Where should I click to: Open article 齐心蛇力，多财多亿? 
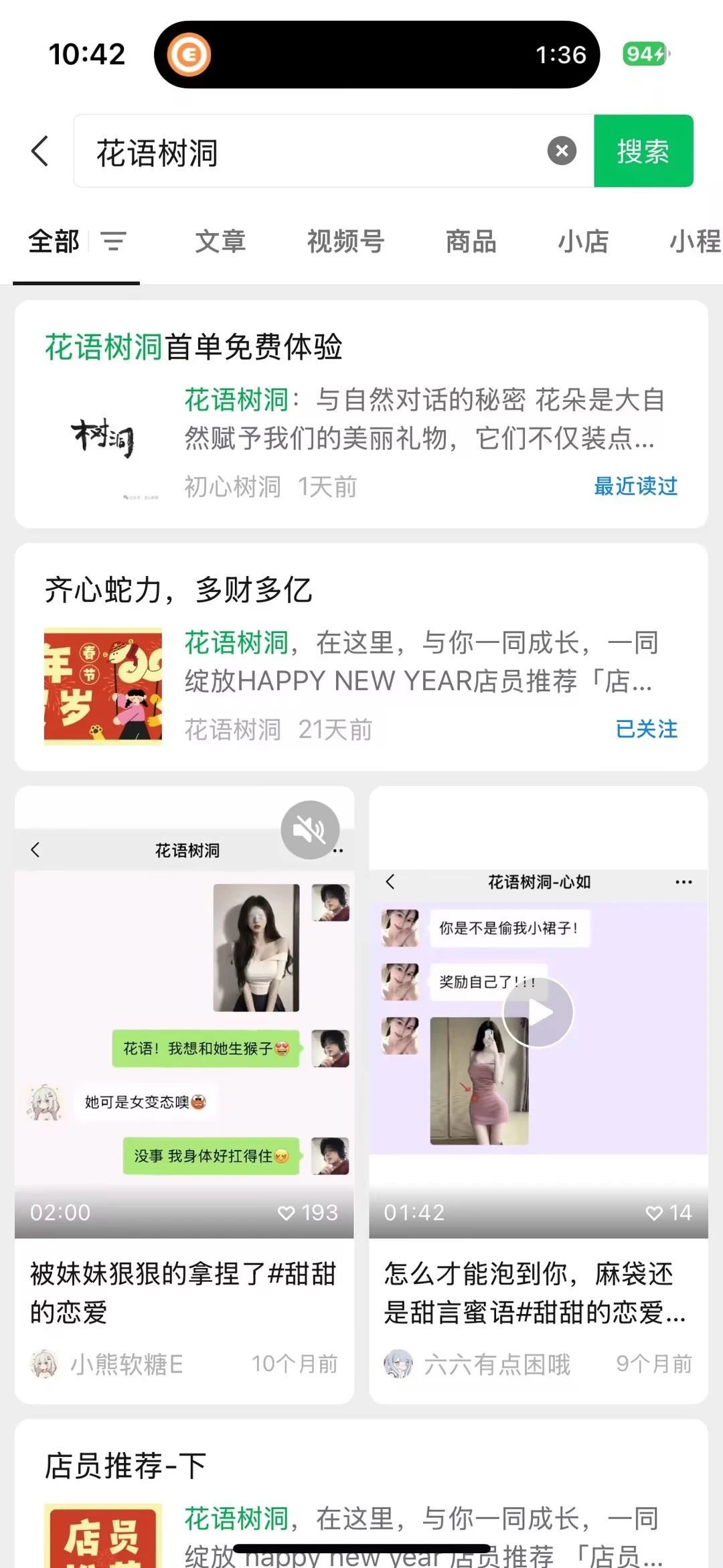(361, 657)
